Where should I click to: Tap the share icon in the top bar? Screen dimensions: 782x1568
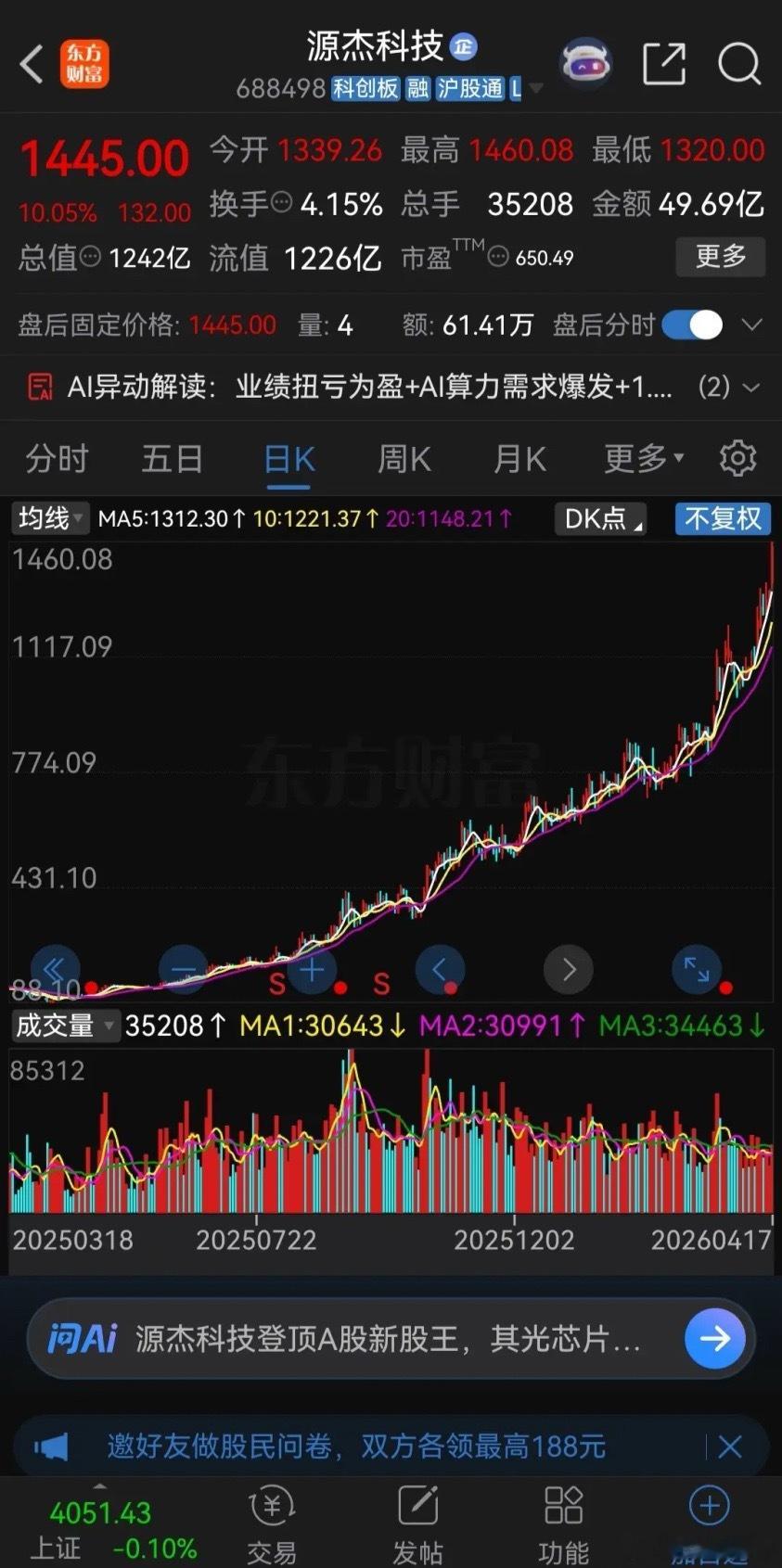point(664,63)
